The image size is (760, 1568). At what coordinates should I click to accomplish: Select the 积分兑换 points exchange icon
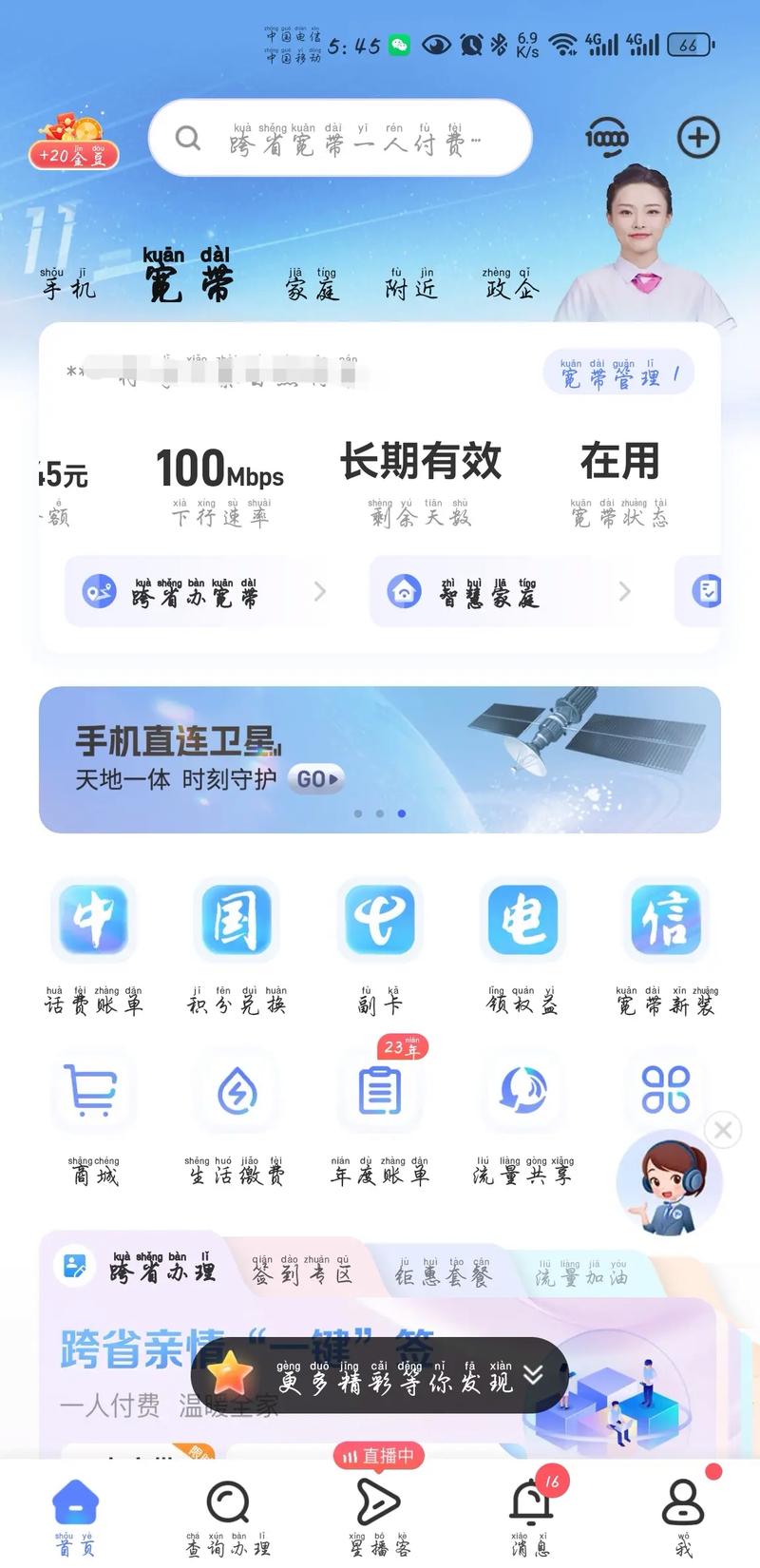pyautogui.click(x=237, y=920)
